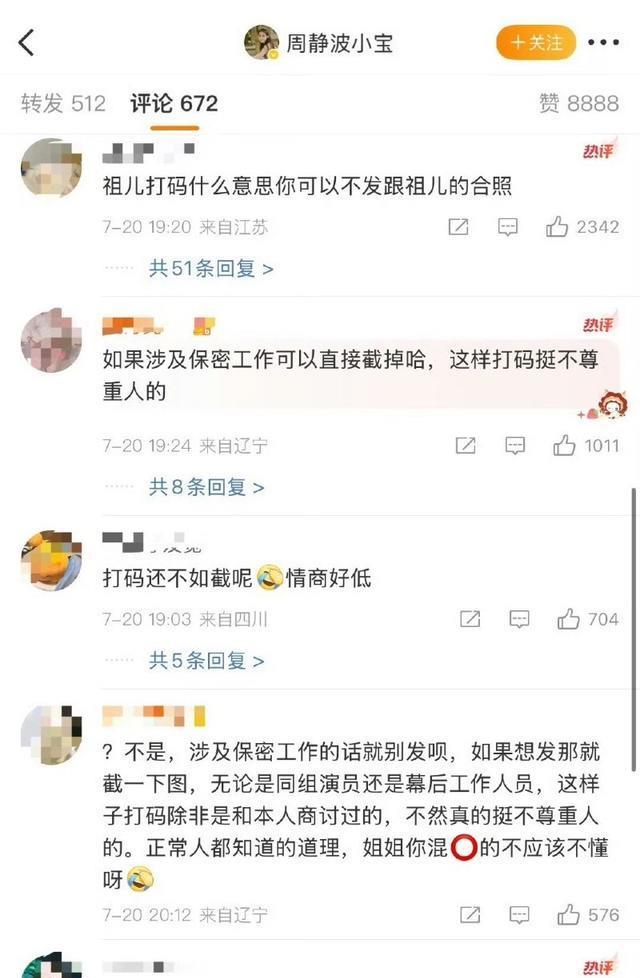Reply to the comment posted 7-20 19:24
The height and width of the screenshot is (978, 640).
tap(515, 446)
